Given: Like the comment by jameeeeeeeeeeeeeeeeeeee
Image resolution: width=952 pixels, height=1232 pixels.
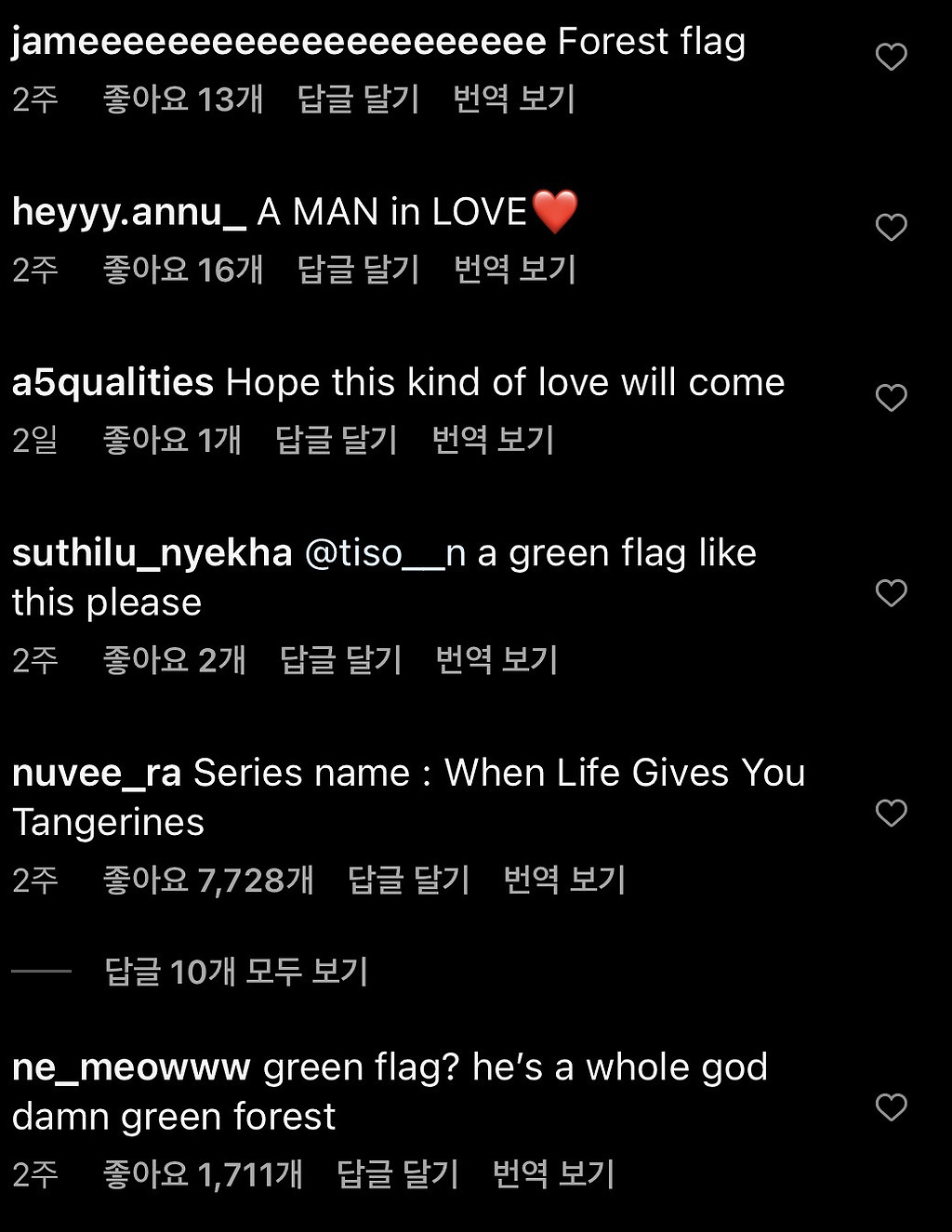Looking at the screenshot, I should [x=891, y=57].
